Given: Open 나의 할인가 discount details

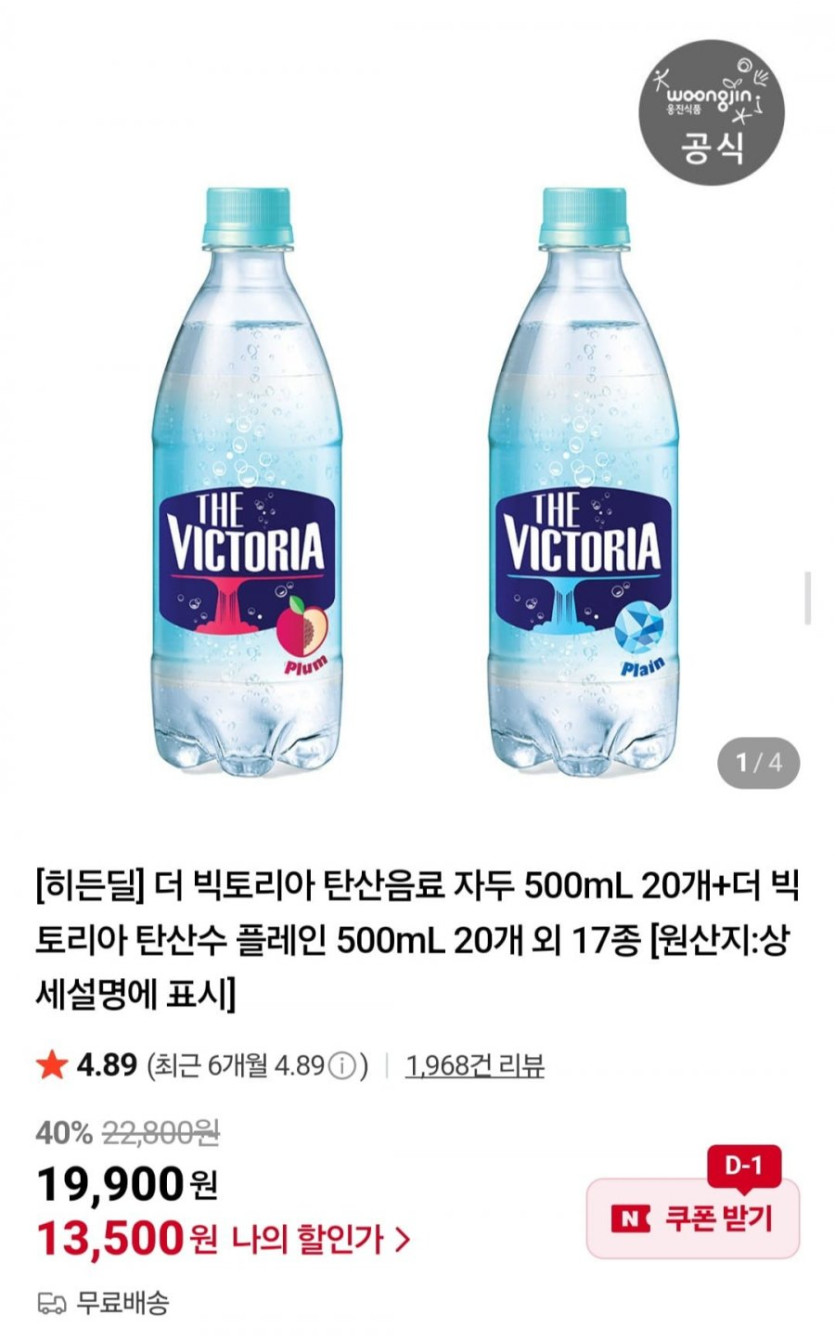Looking at the screenshot, I should tap(321, 1241).
